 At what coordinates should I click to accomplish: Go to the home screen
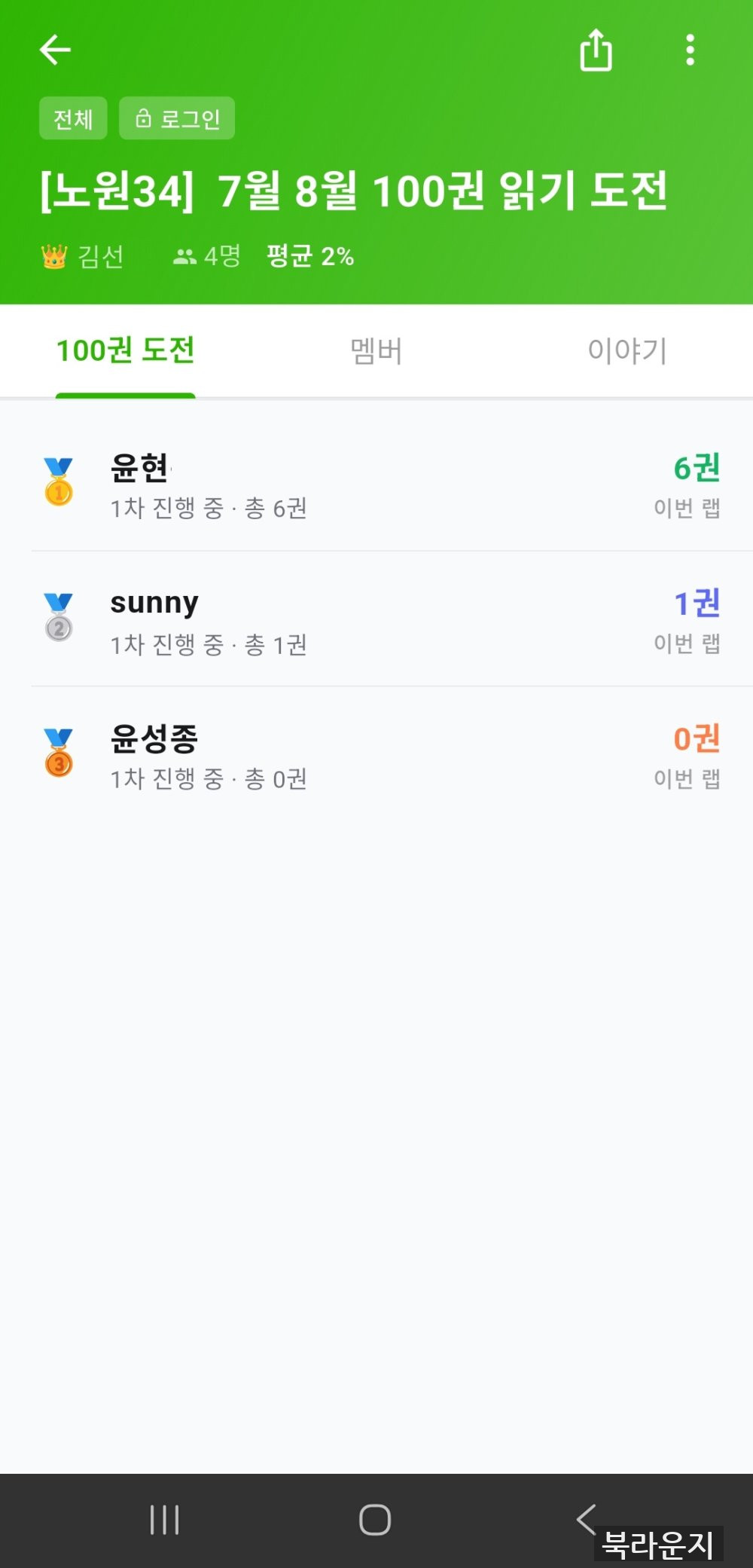pos(375,1519)
